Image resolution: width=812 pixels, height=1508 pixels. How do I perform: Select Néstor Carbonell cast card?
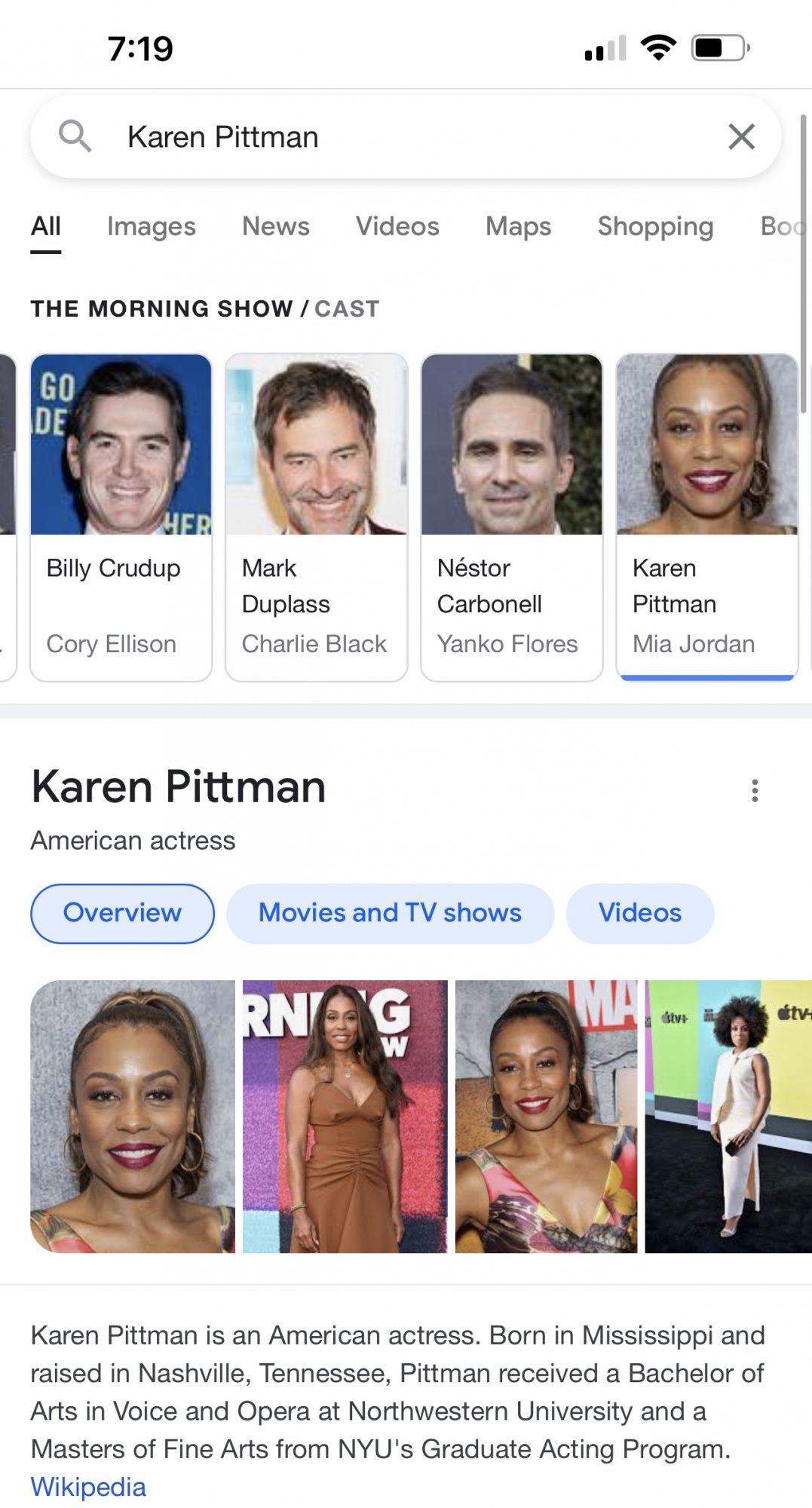tap(511, 517)
